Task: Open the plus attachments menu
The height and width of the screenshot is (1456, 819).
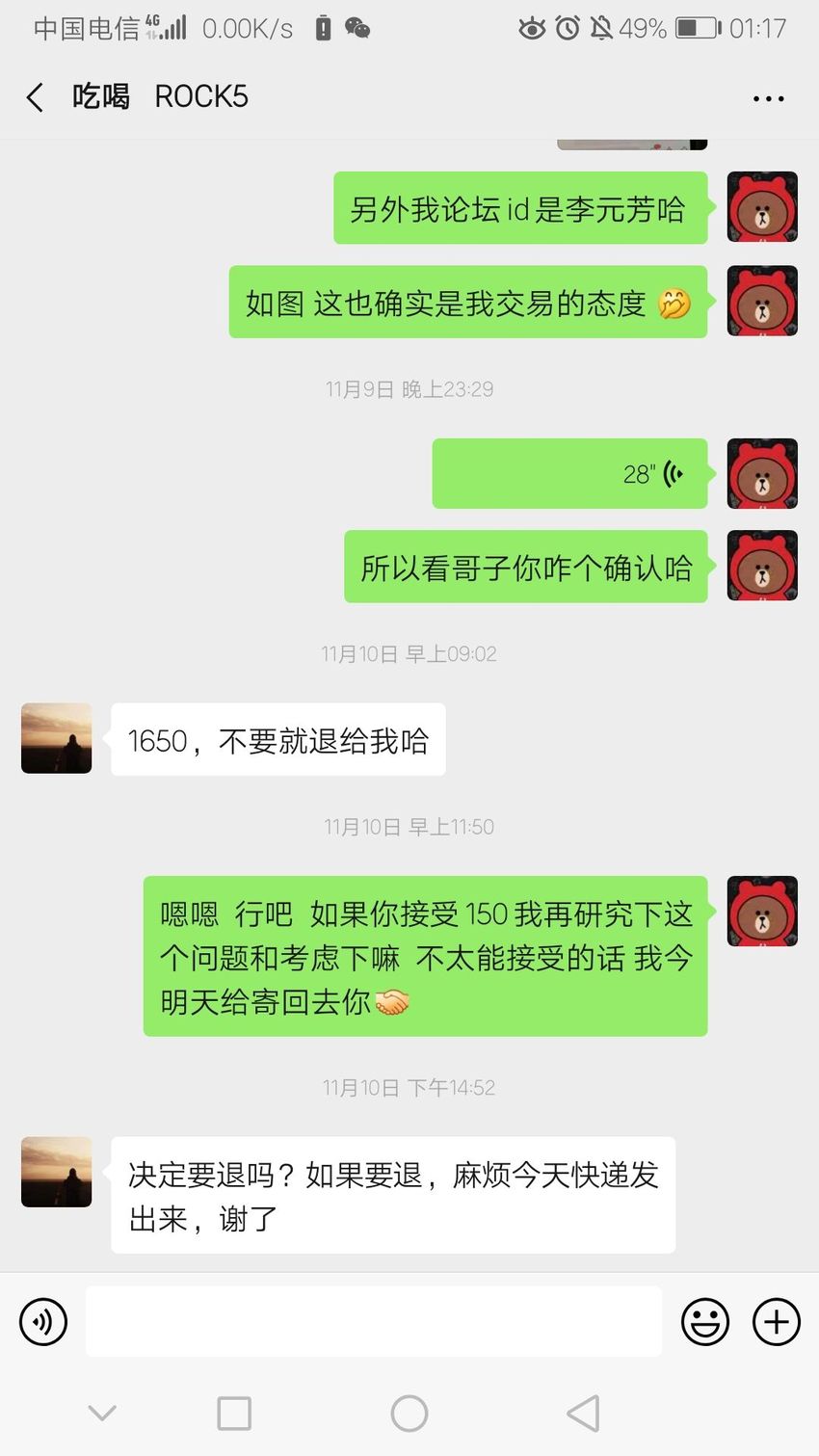Action: 777,1321
